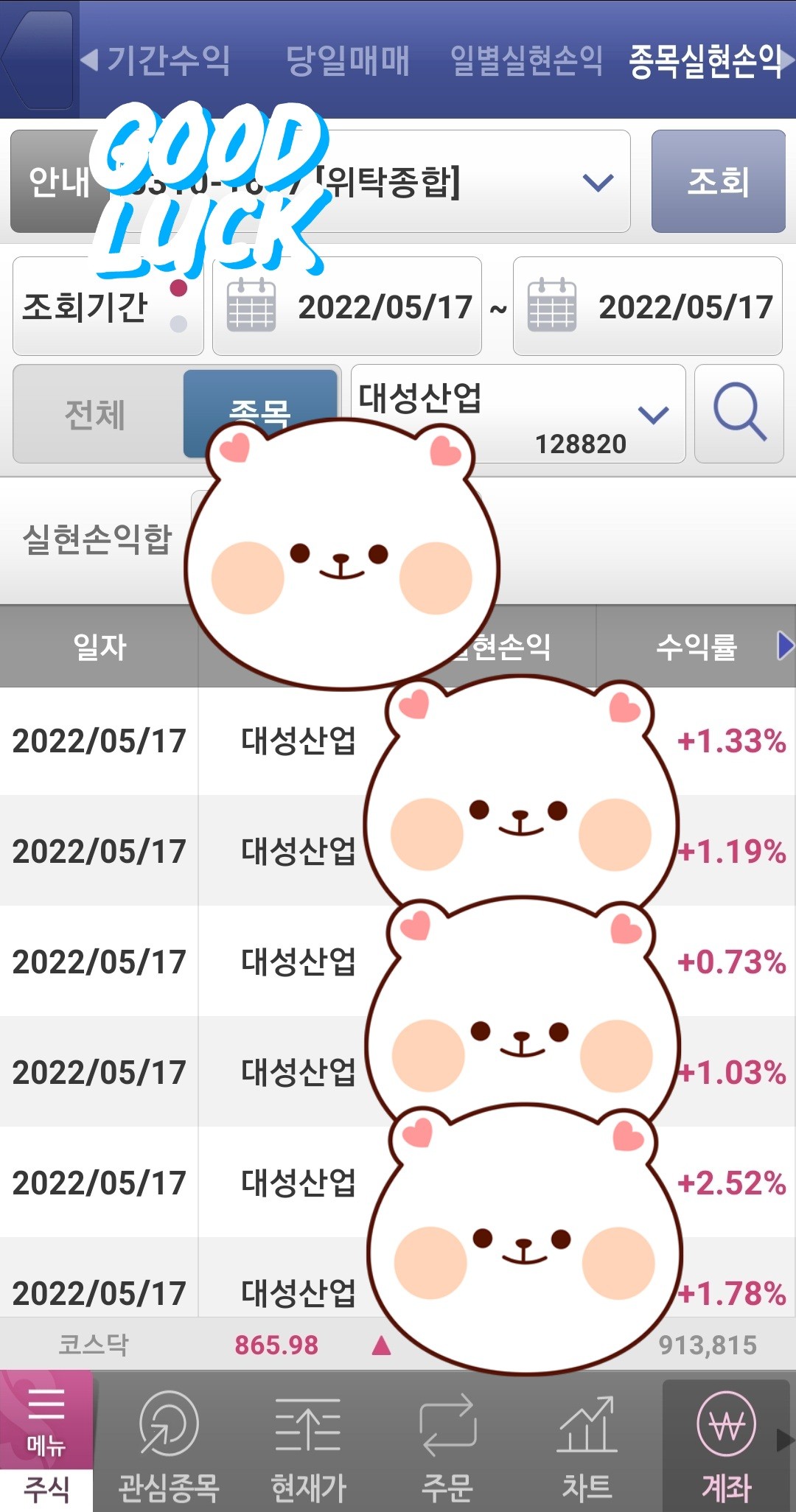
Task: Search stocks with the magnifier icon
Action: point(739,413)
